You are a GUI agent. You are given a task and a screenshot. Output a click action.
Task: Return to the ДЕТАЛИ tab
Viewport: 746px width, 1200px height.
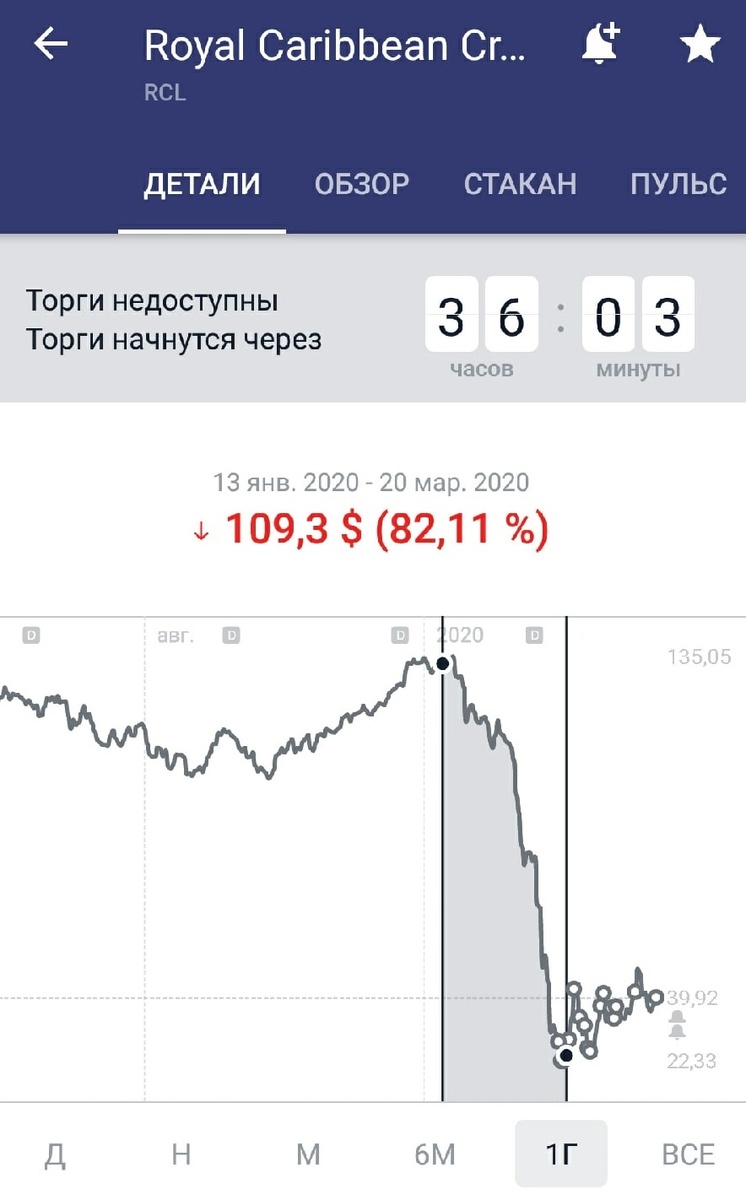(202, 183)
